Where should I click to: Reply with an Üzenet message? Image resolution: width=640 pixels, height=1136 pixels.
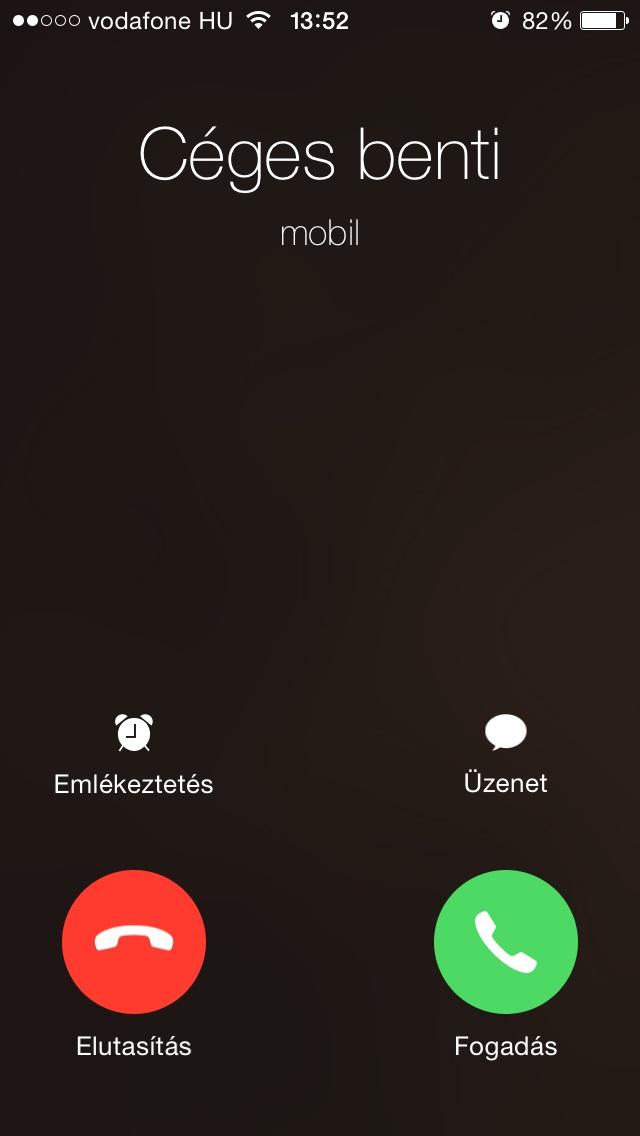505,753
